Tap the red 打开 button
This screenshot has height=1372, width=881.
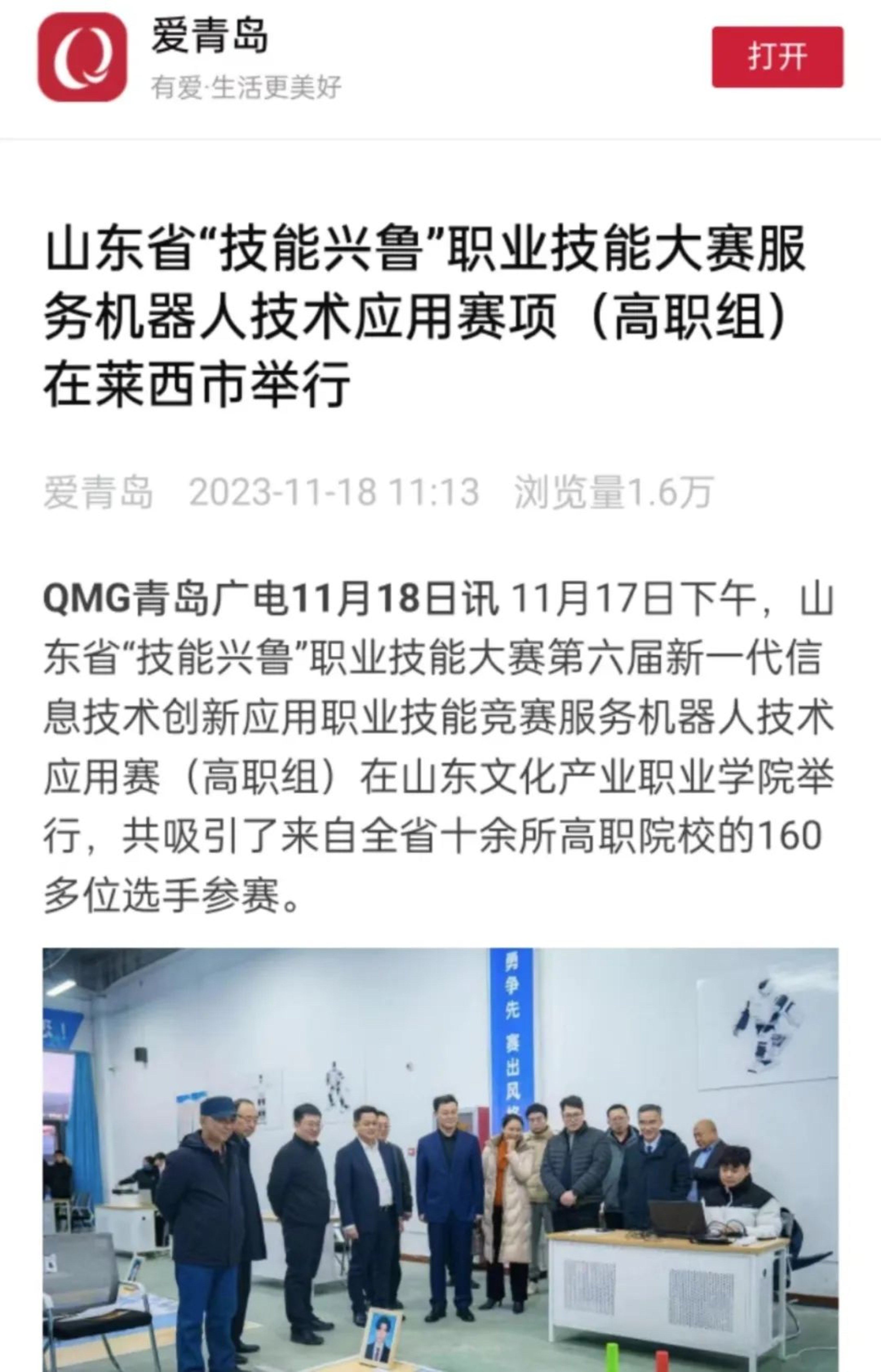pos(777,57)
